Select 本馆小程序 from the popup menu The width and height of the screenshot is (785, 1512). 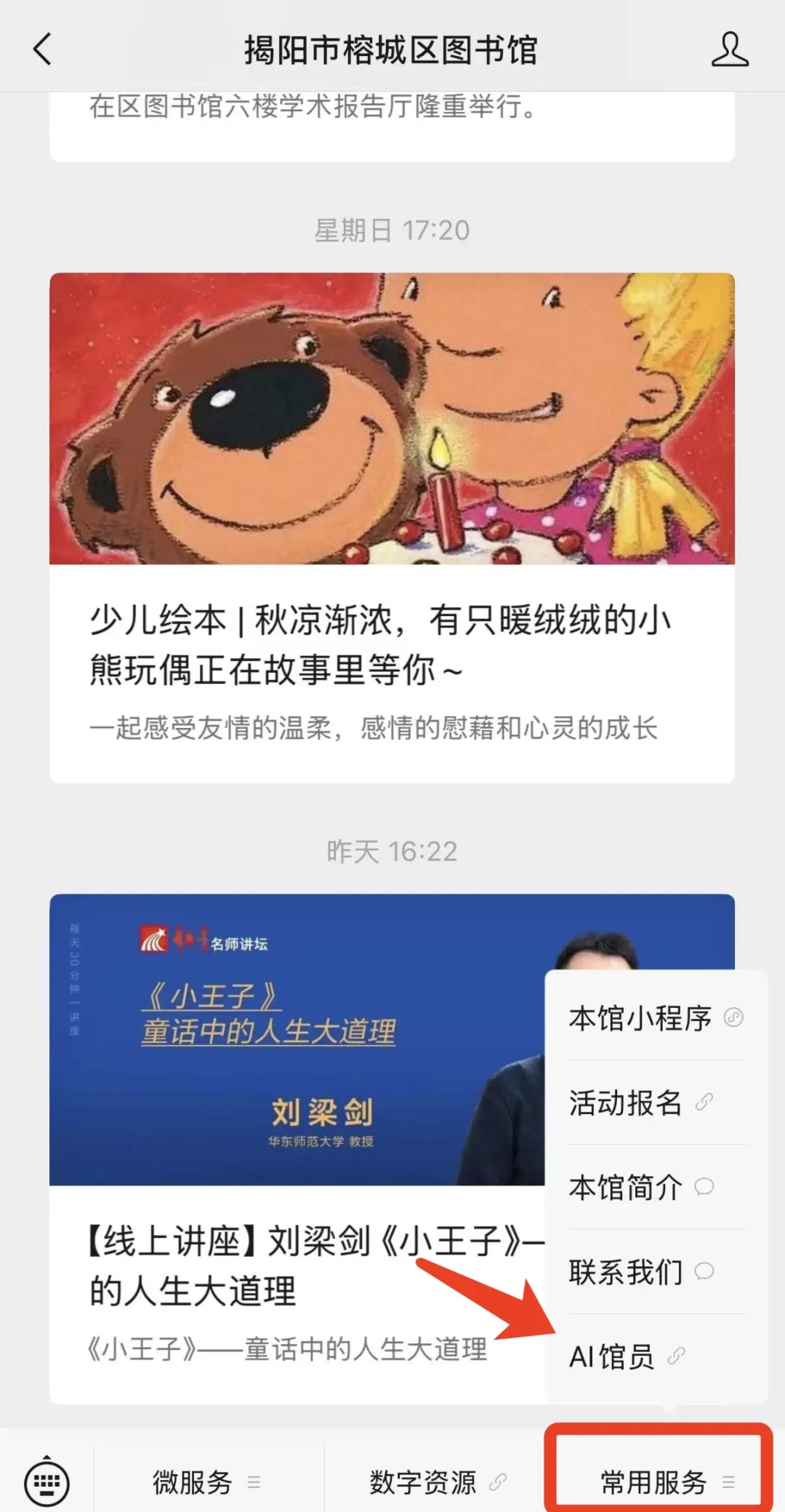[x=655, y=1018]
